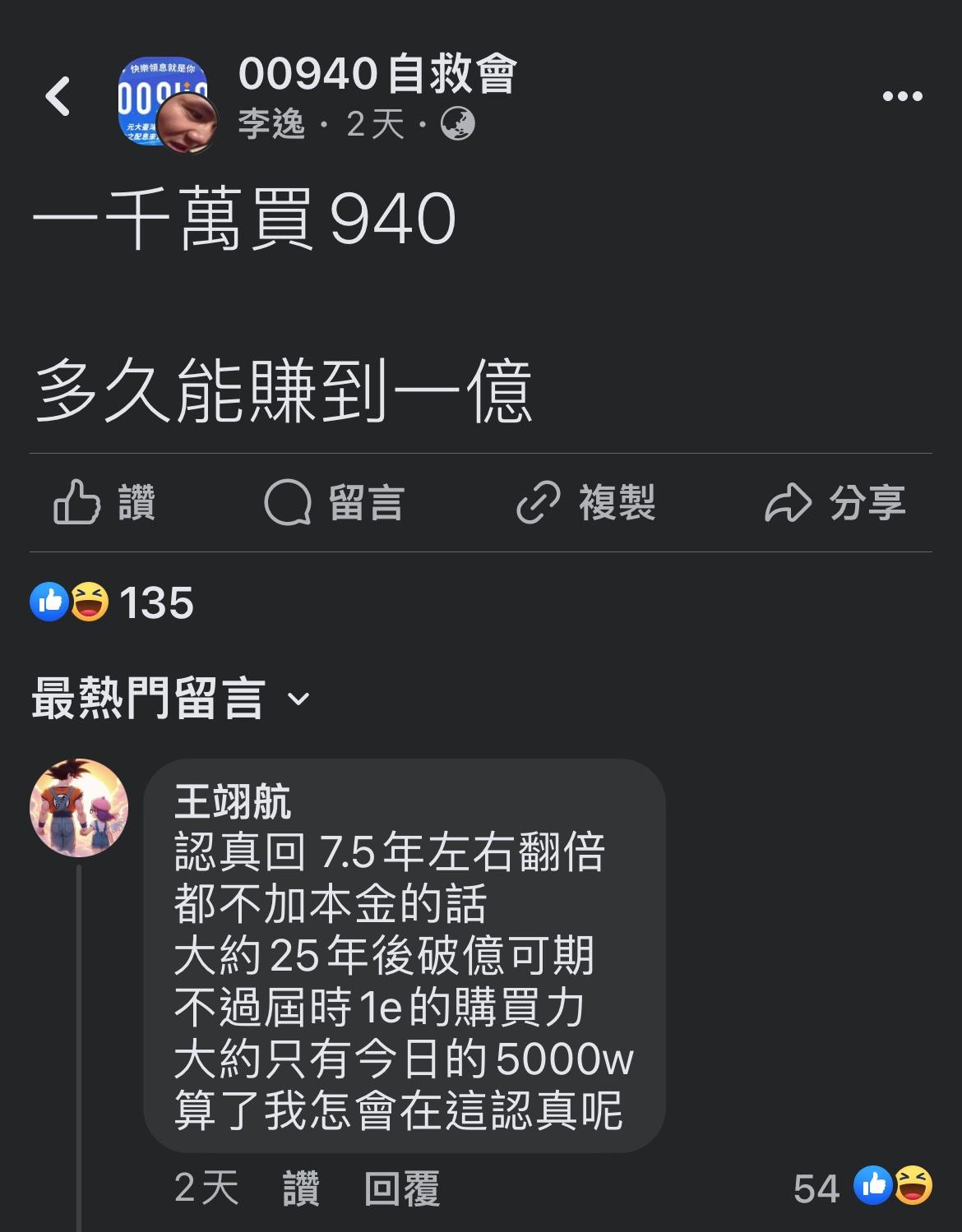
Task: Copy the post link via 複製
Action: [585, 502]
